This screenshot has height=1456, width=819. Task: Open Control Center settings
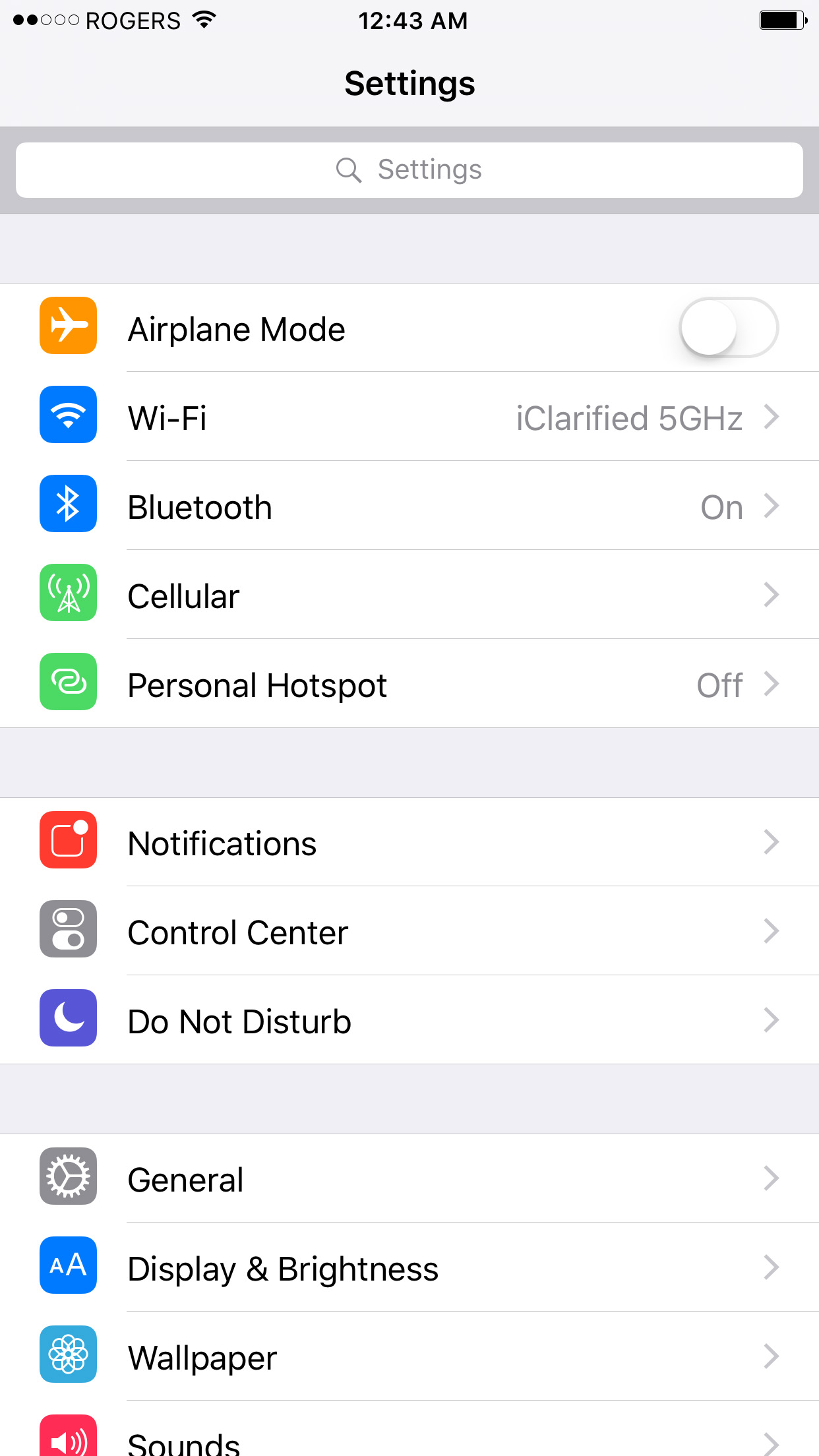tap(409, 932)
